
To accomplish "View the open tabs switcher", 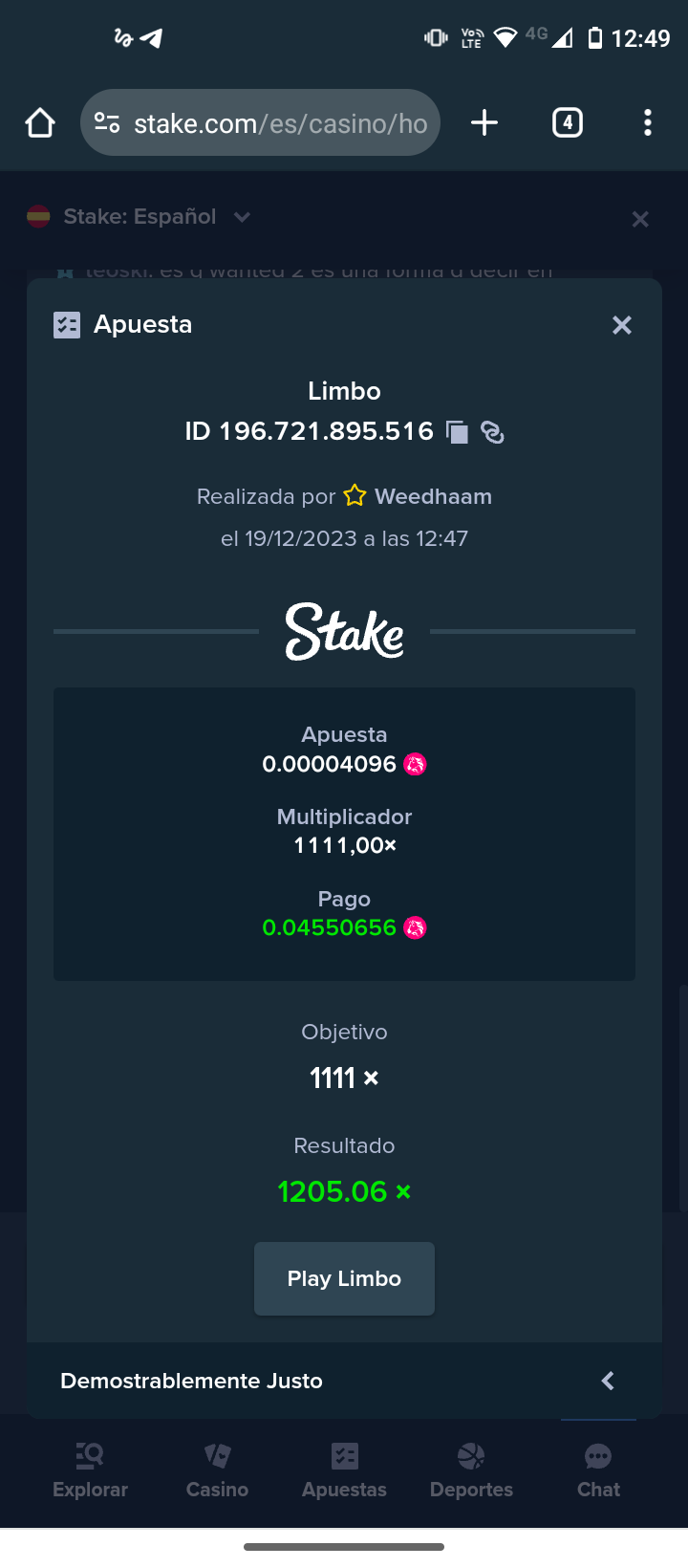I will coord(568,122).
